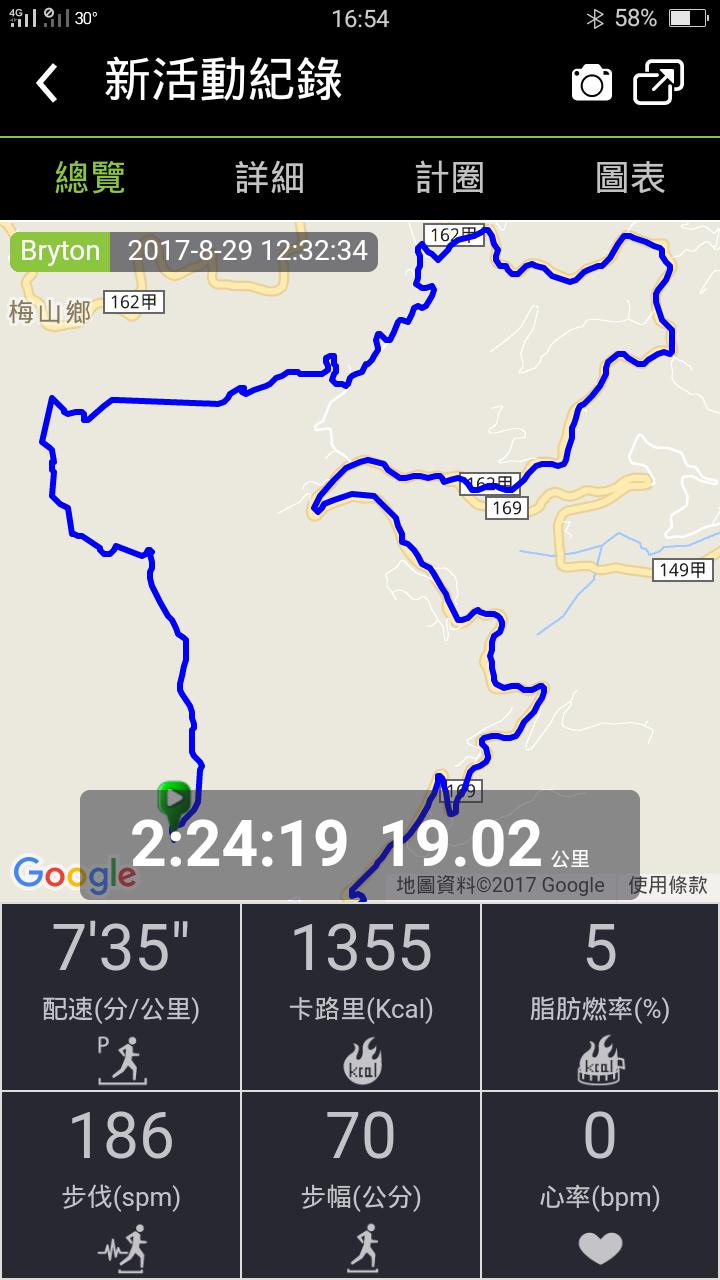Viewport: 720px width, 1280px height.
Task: Share activity via export icon
Action: click(659, 83)
